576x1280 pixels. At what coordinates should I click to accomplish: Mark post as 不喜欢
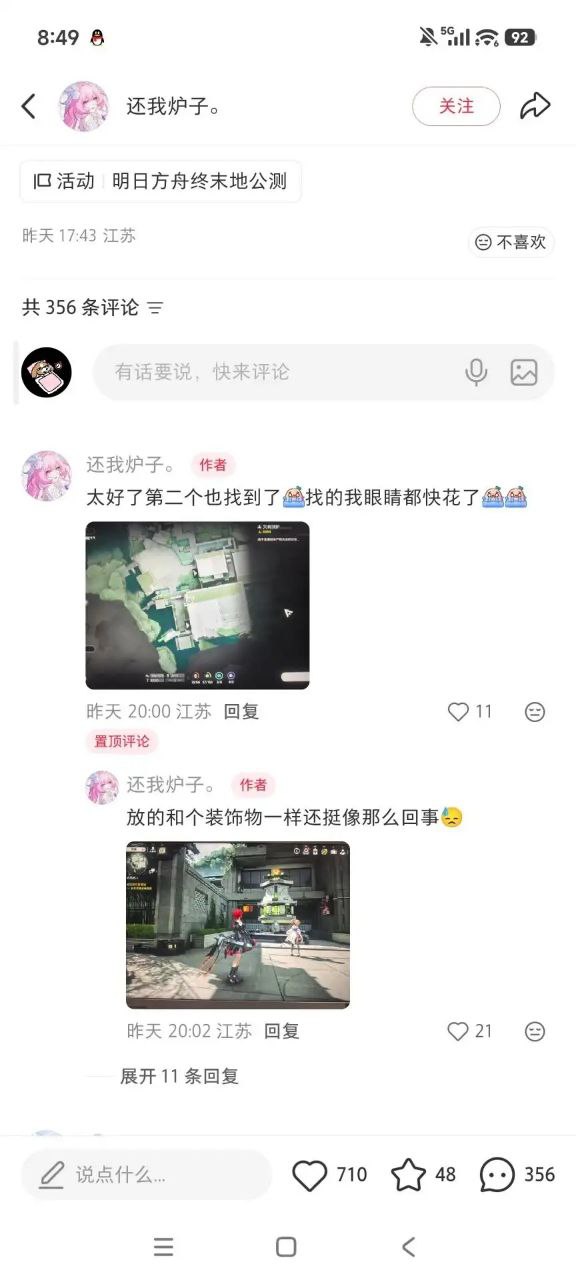click(511, 242)
